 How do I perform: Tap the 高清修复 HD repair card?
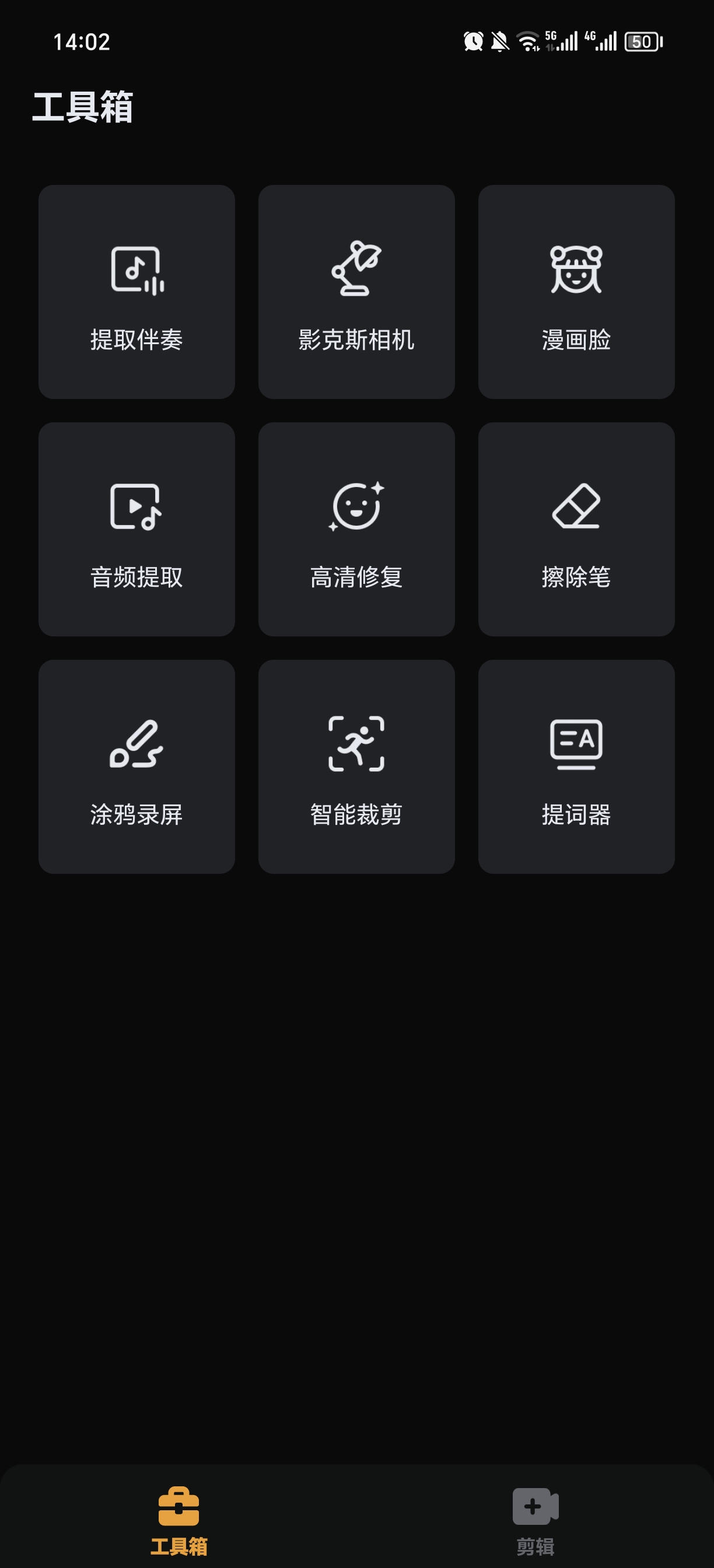(356, 530)
